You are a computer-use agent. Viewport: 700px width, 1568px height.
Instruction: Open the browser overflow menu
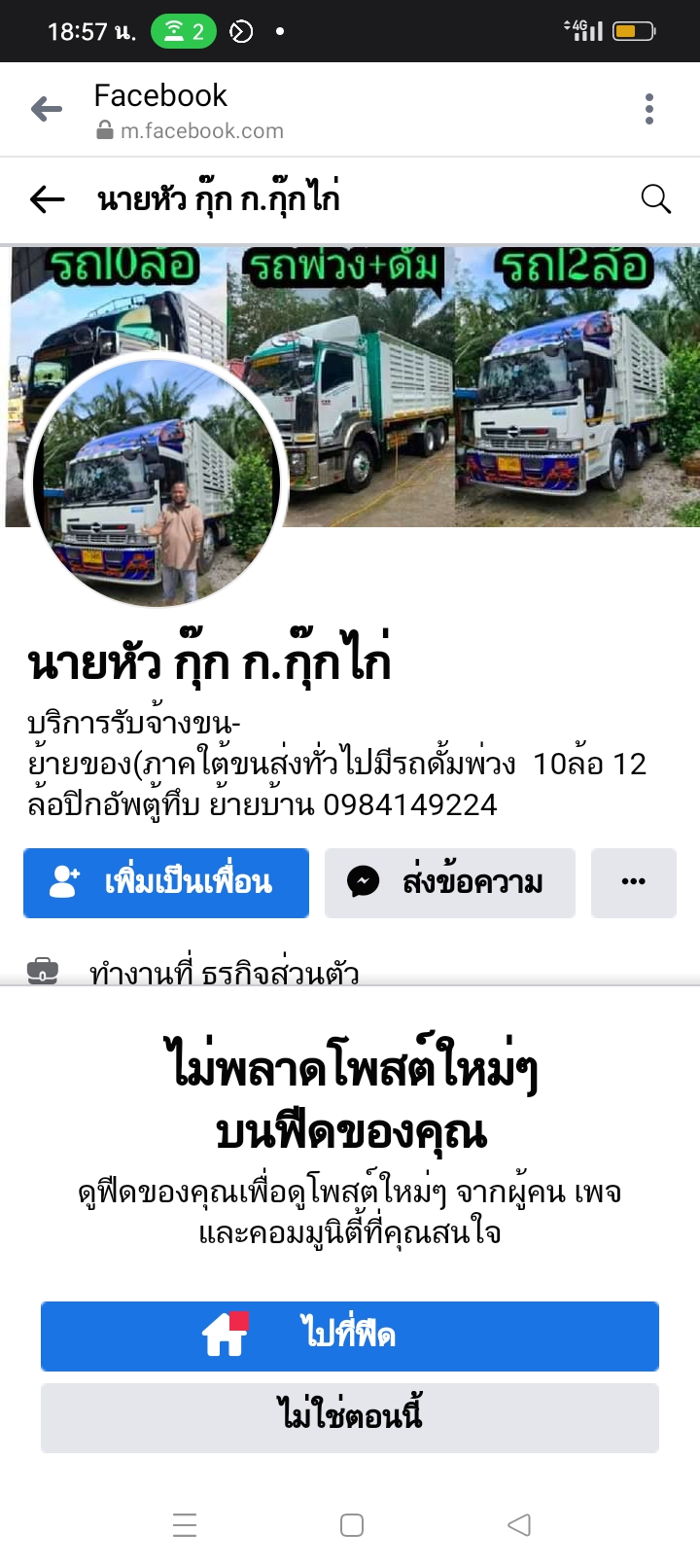click(x=649, y=109)
